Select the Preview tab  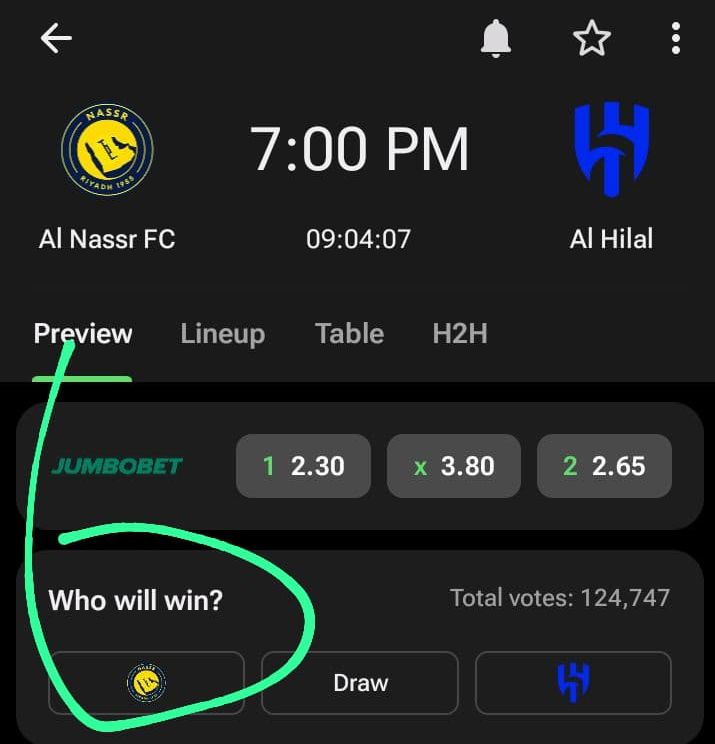point(83,334)
